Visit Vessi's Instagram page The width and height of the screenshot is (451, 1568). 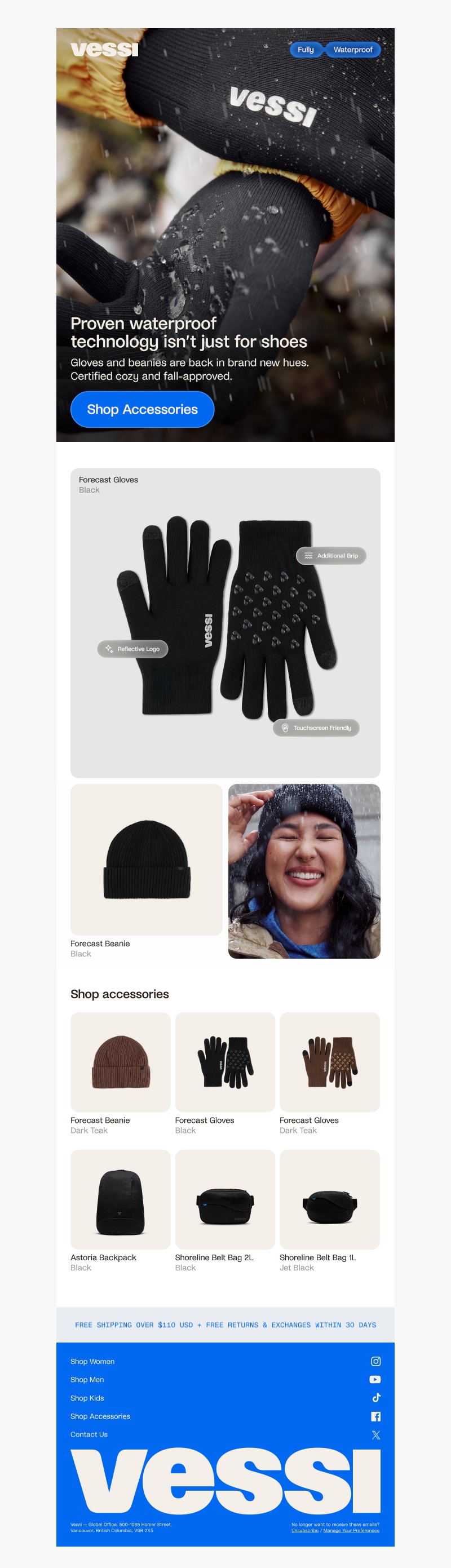coord(375,1361)
